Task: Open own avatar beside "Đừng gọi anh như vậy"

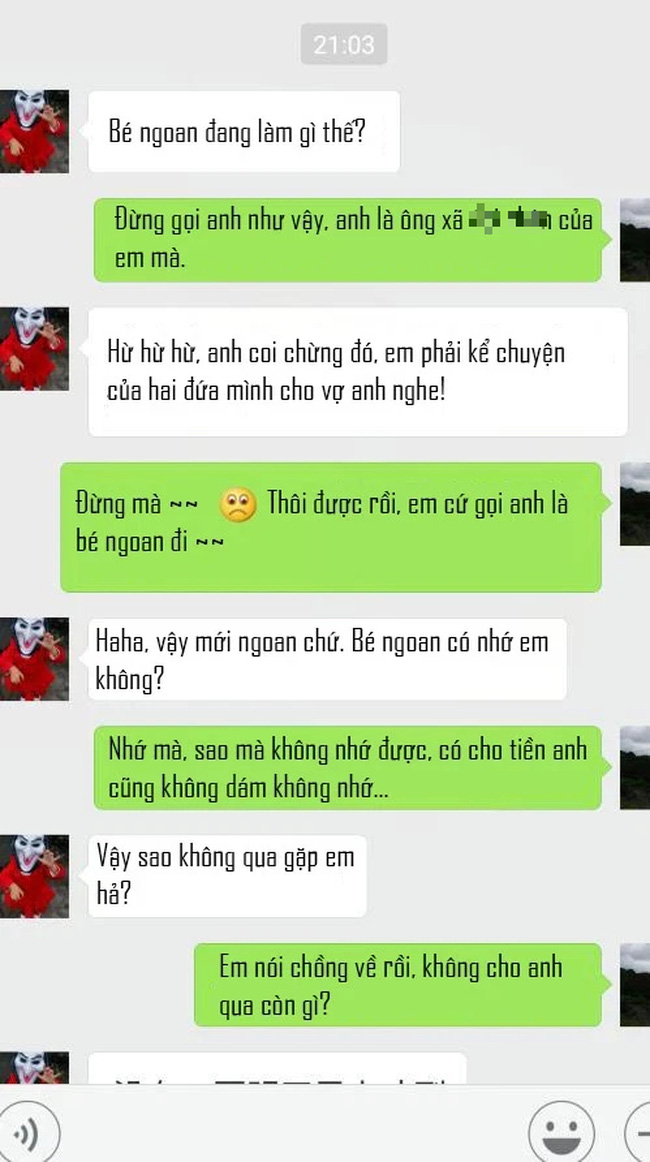Action: click(634, 239)
